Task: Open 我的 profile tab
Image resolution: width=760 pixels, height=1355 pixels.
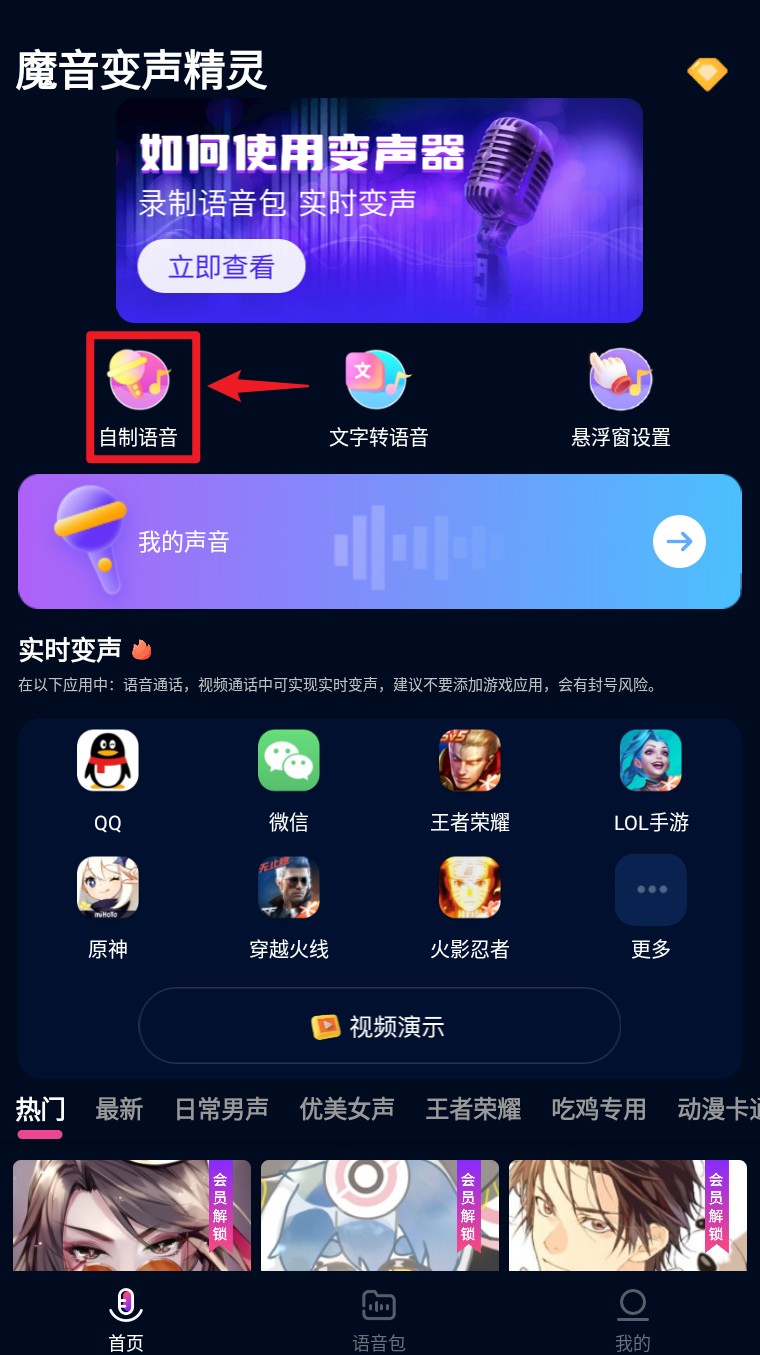Action: click(x=633, y=1320)
